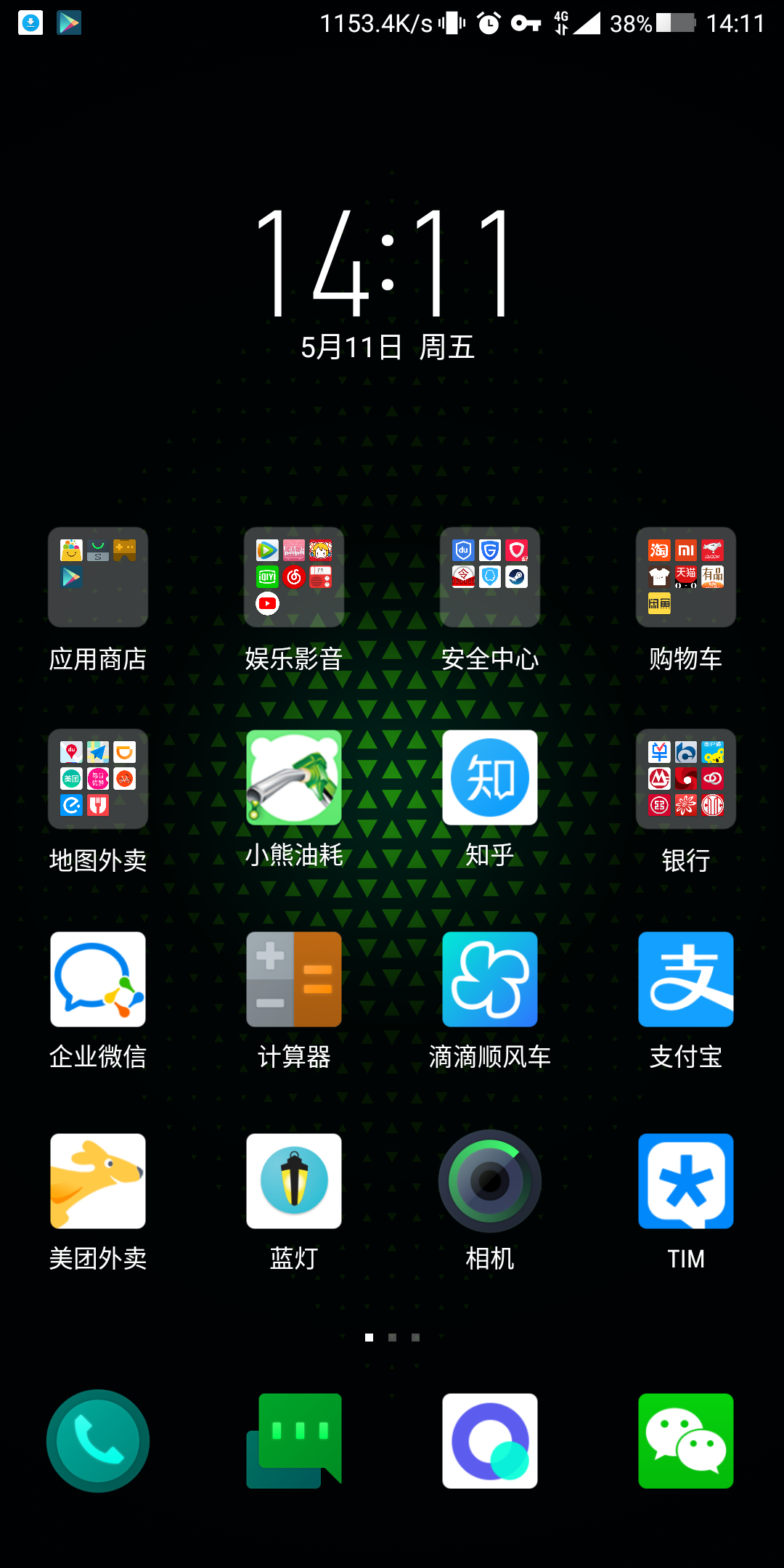The height and width of the screenshot is (1568, 784).
Task: Launch the 小熊油耗 app
Action: (294, 777)
